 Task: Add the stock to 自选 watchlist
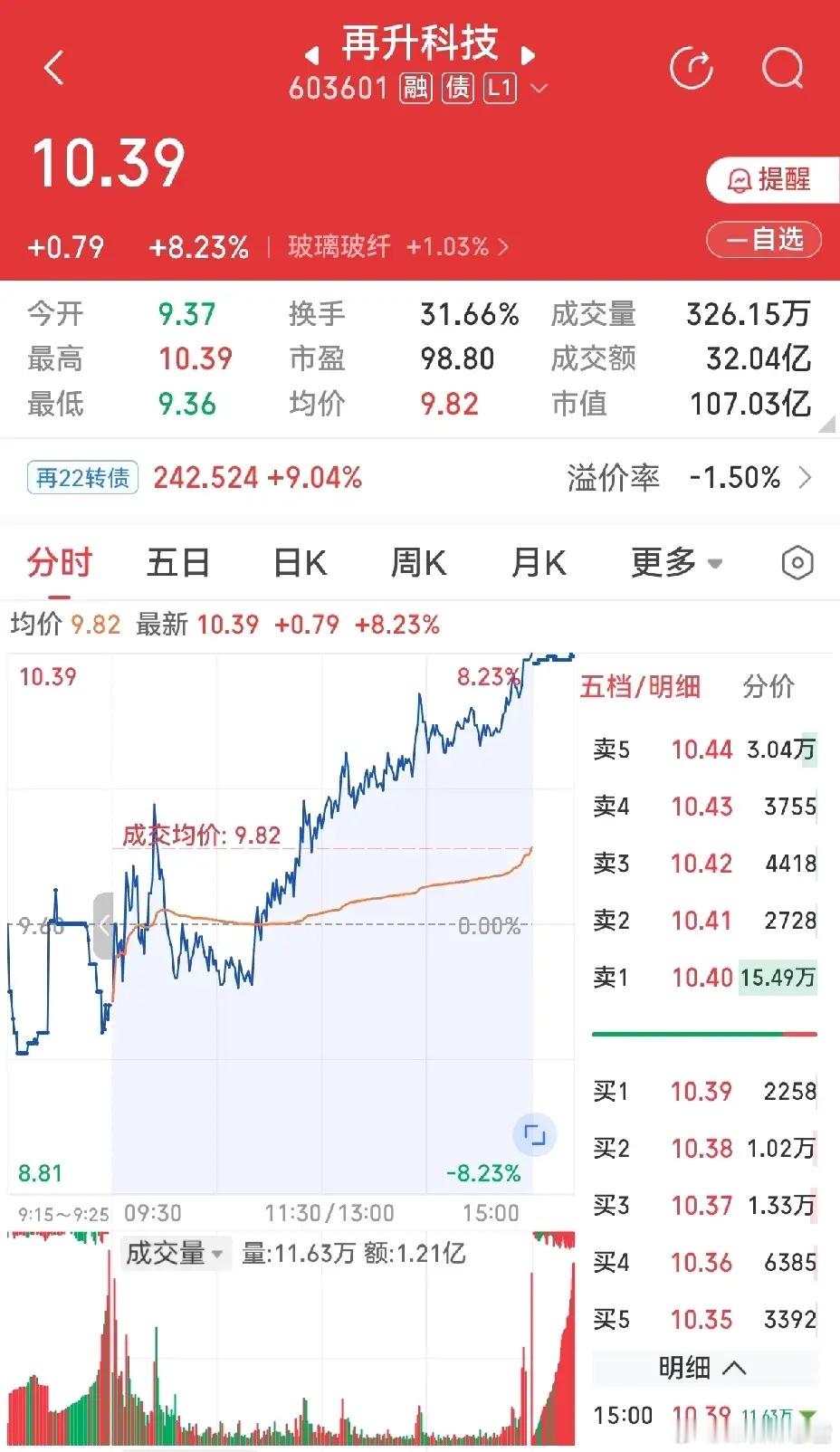pos(763,240)
